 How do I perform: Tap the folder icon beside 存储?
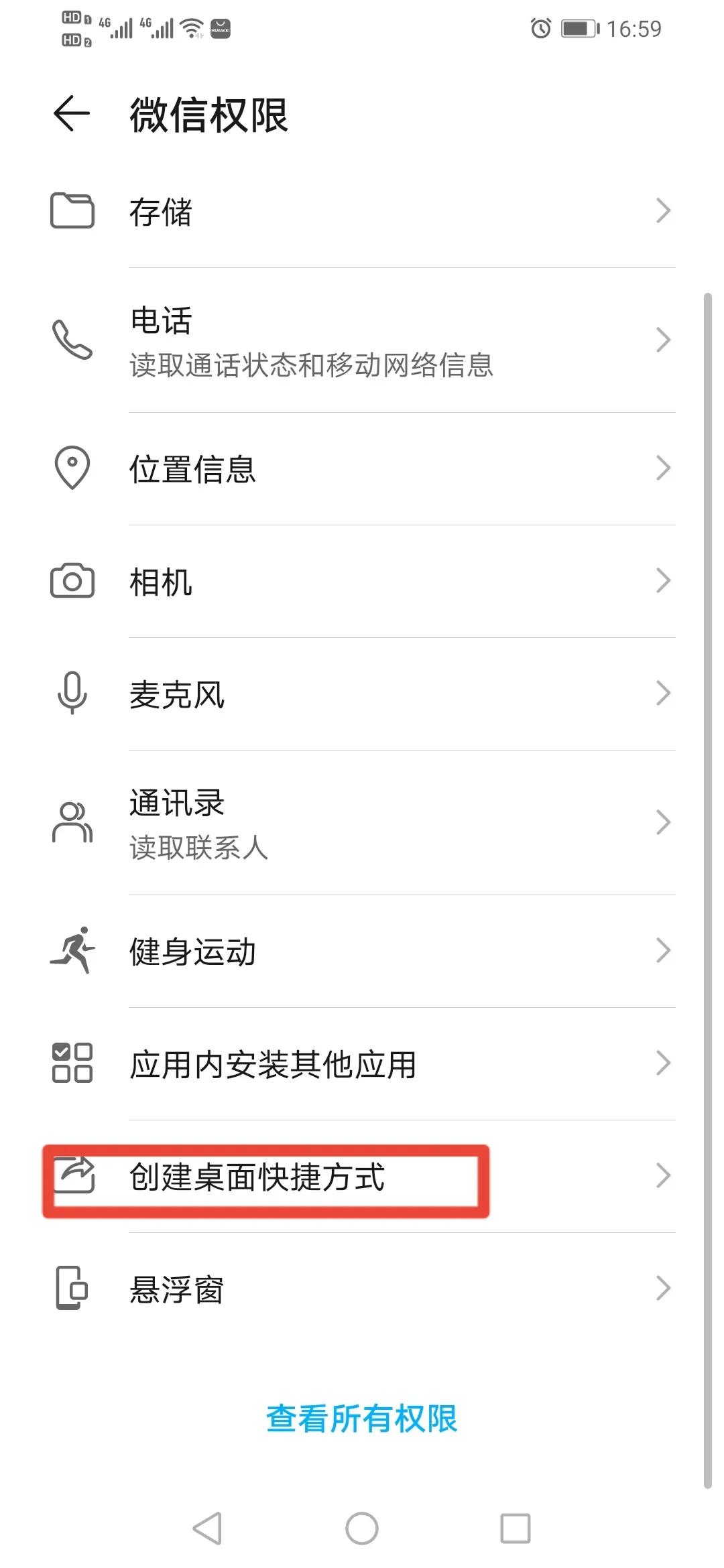tap(72, 211)
